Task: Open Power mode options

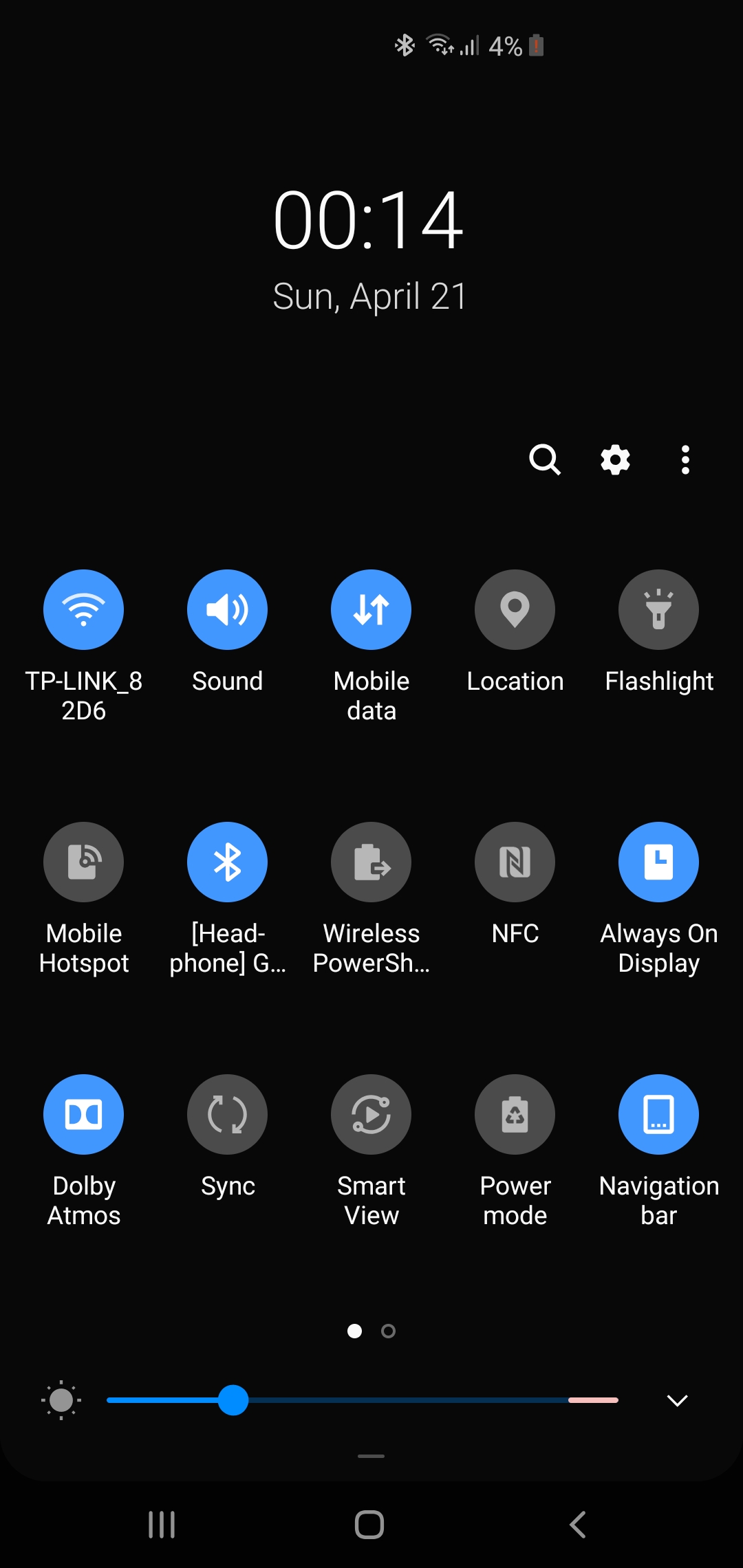Action: (x=515, y=1113)
